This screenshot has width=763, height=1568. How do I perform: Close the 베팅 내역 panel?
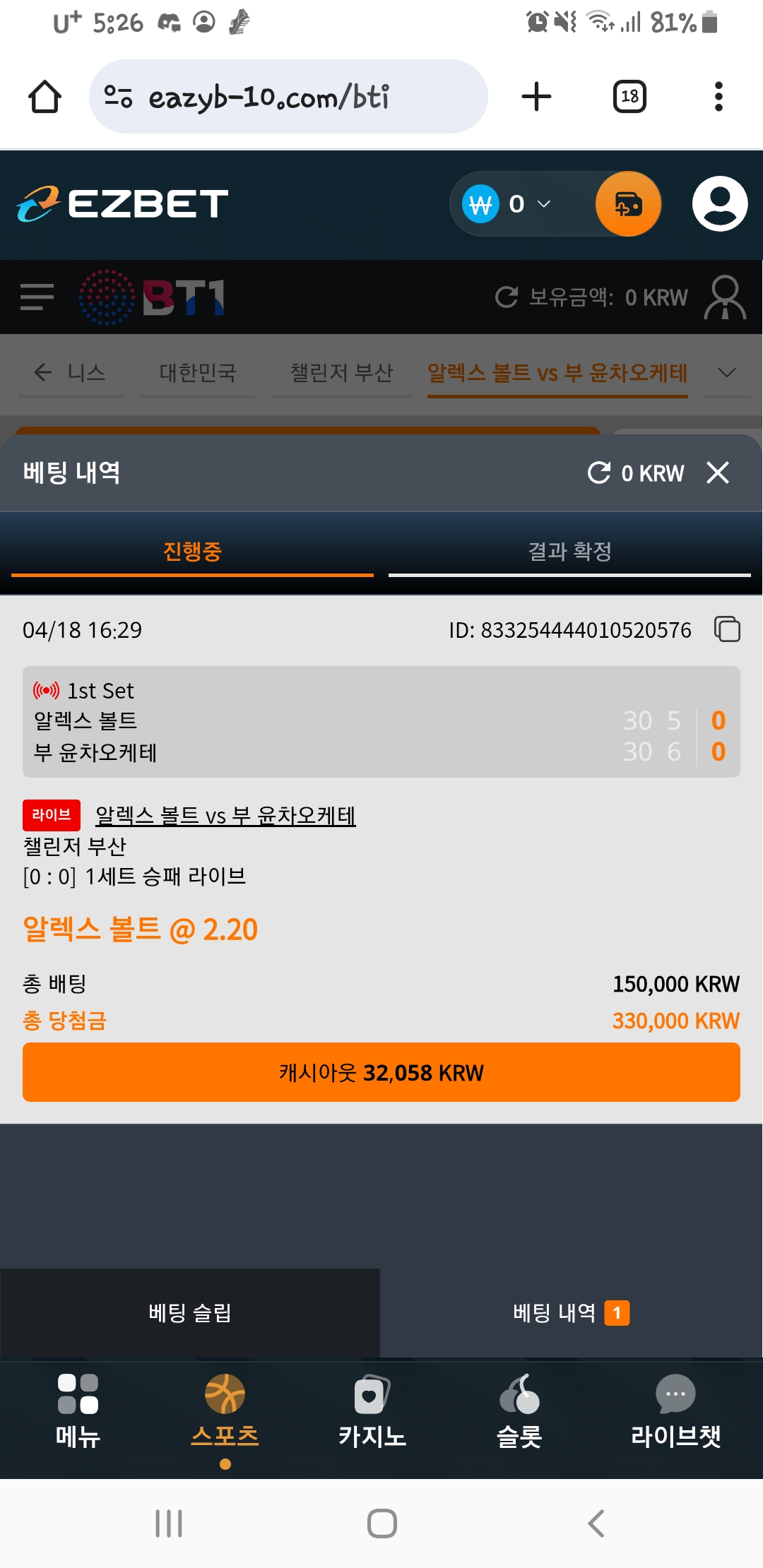coord(718,473)
